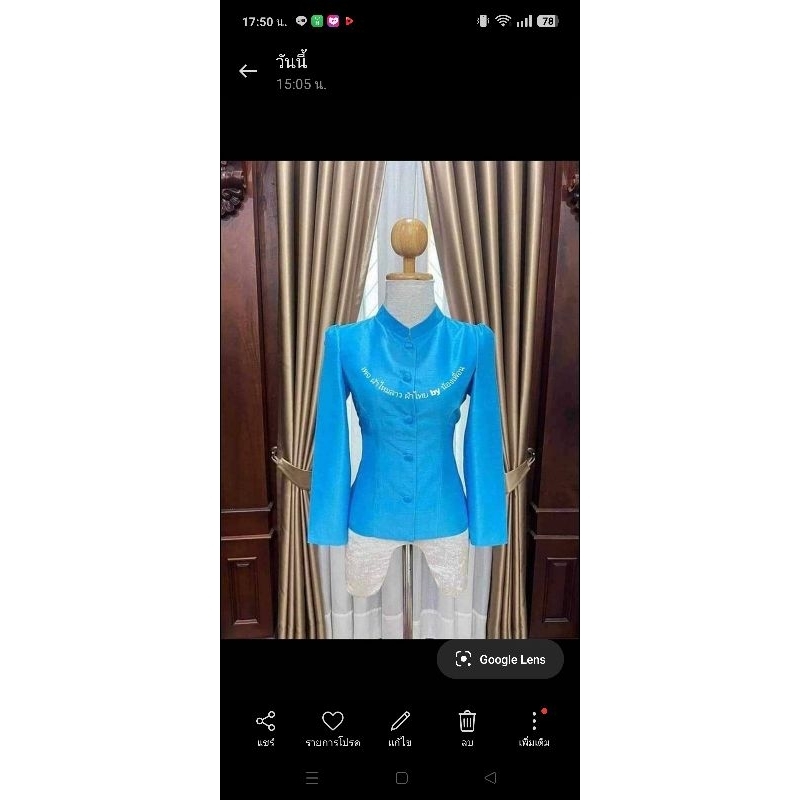Viewport: 800px width, 800px height.
Task: Open Google Lens for this photo
Action: 500,659
